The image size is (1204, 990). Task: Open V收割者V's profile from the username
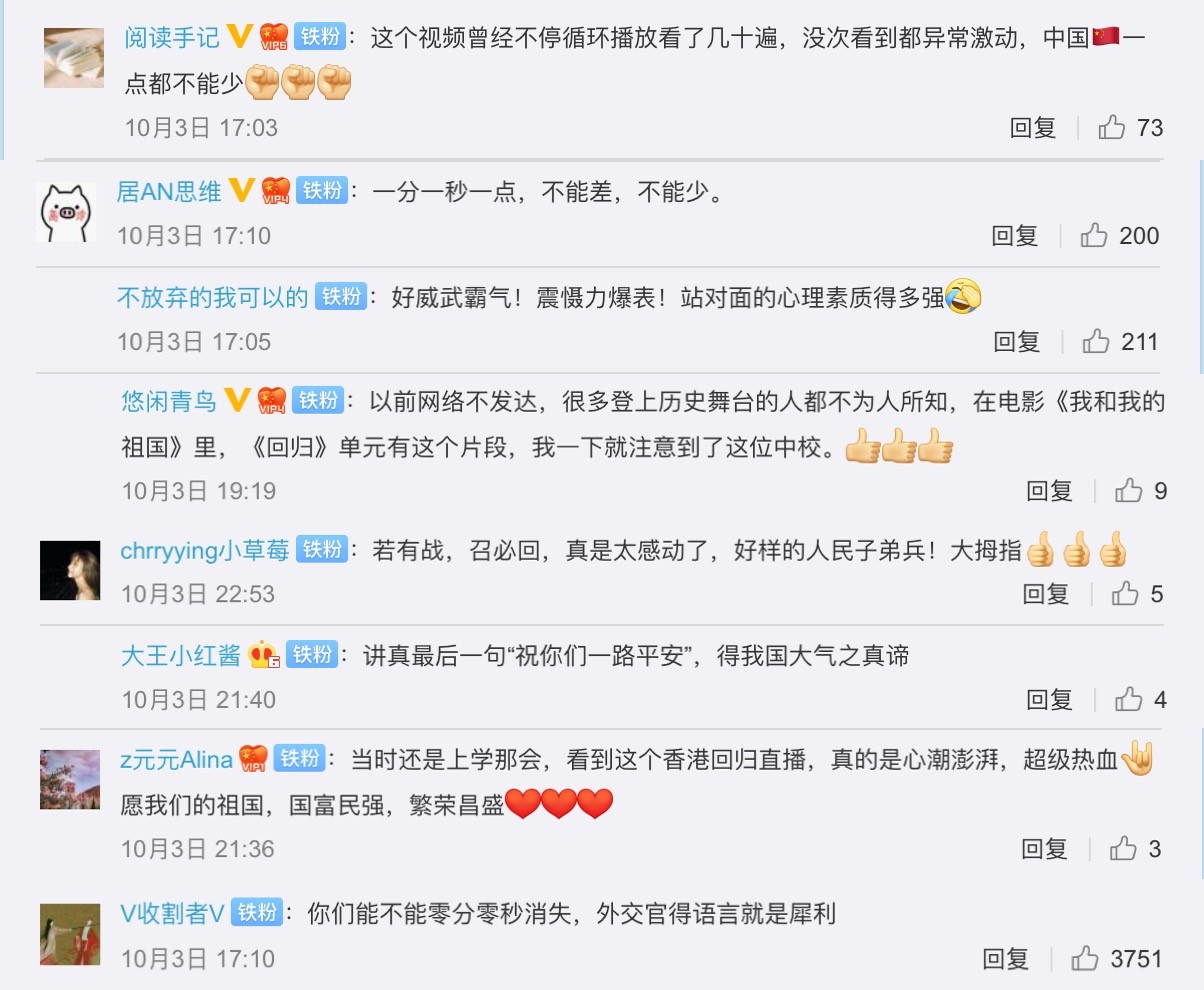[x=172, y=913]
